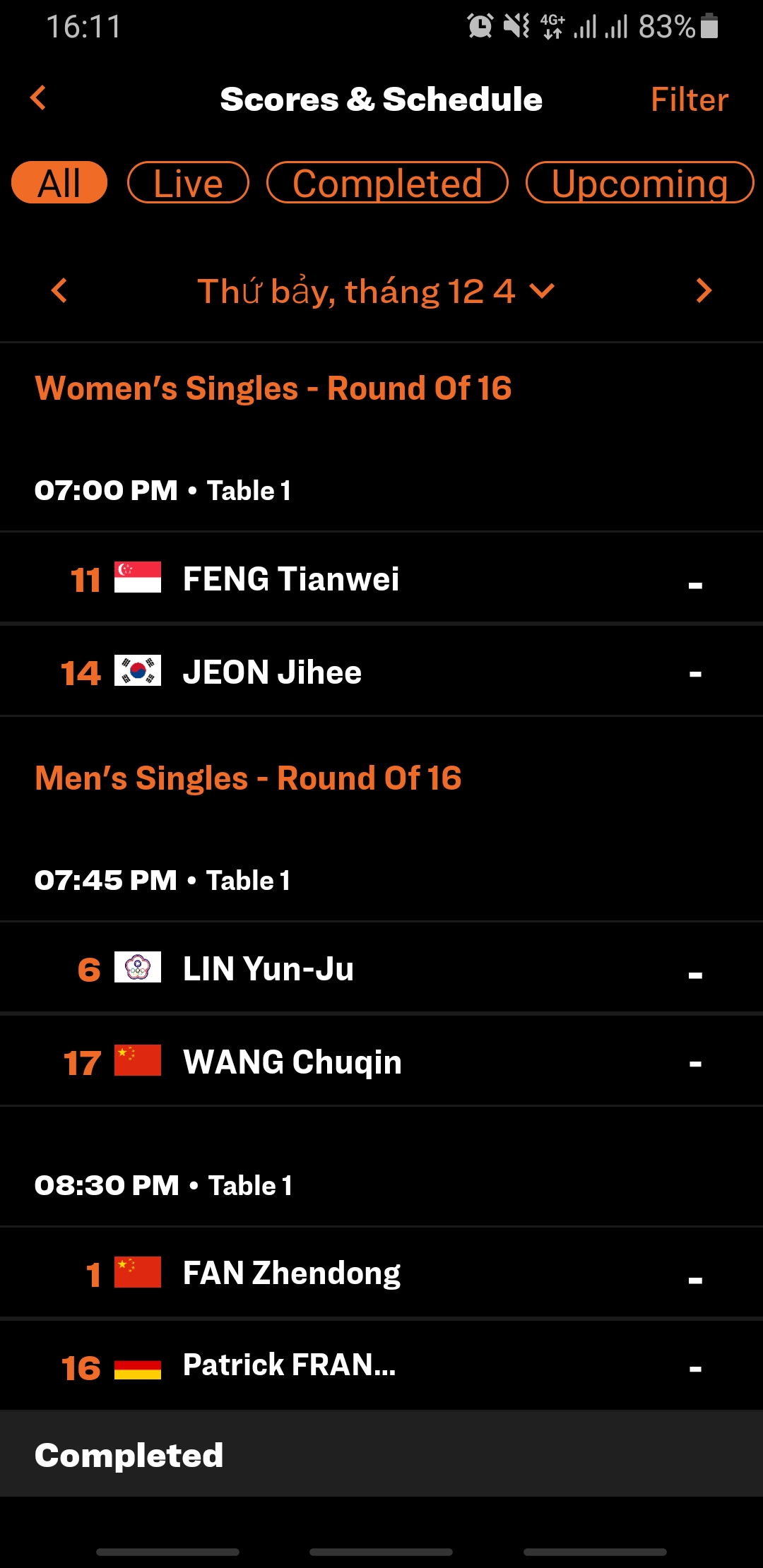Switch to the Completed chip
The width and height of the screenshot is (763, 1568).
(x=387, y=183)
